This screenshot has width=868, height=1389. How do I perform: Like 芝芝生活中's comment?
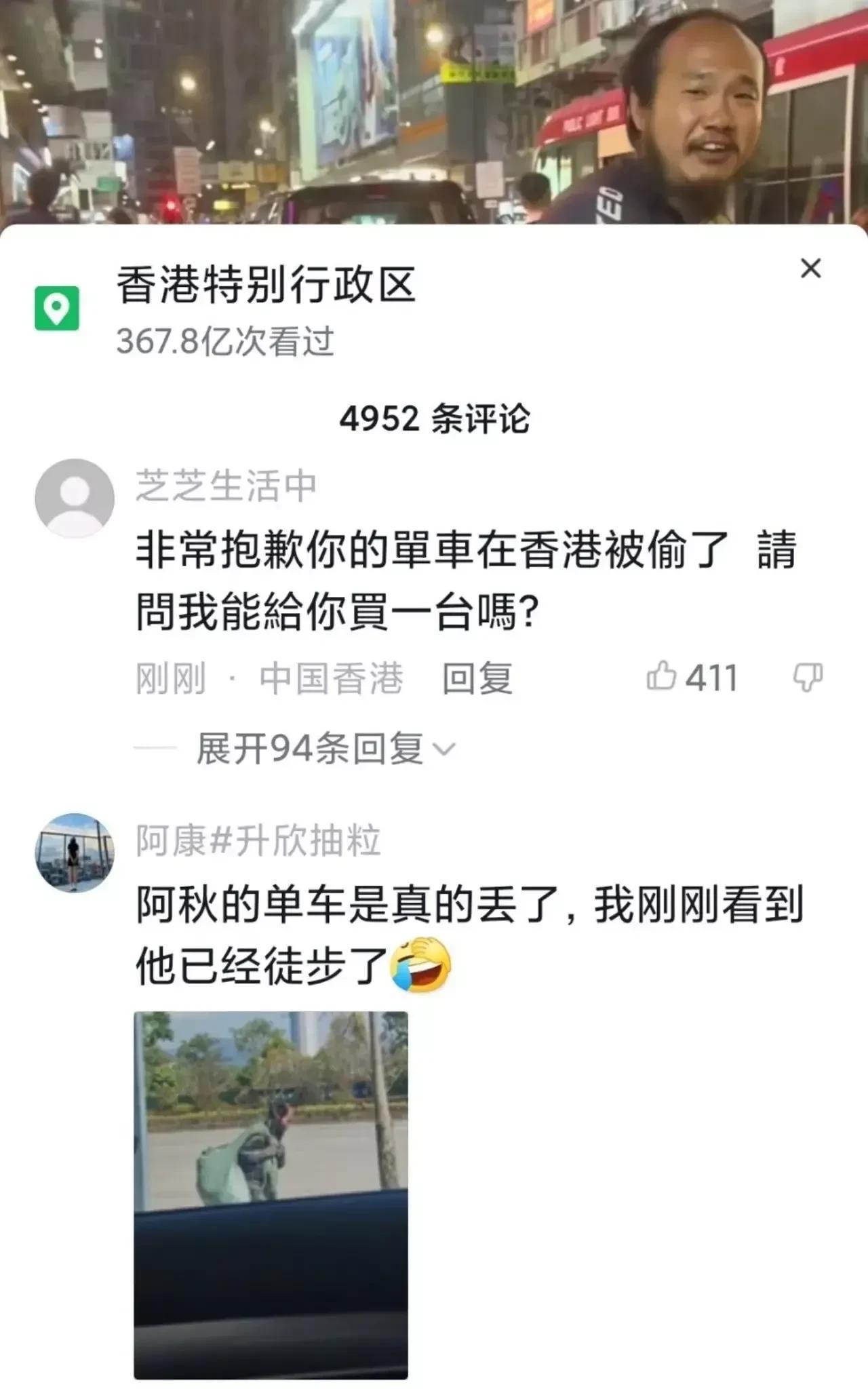pos(662,677)
